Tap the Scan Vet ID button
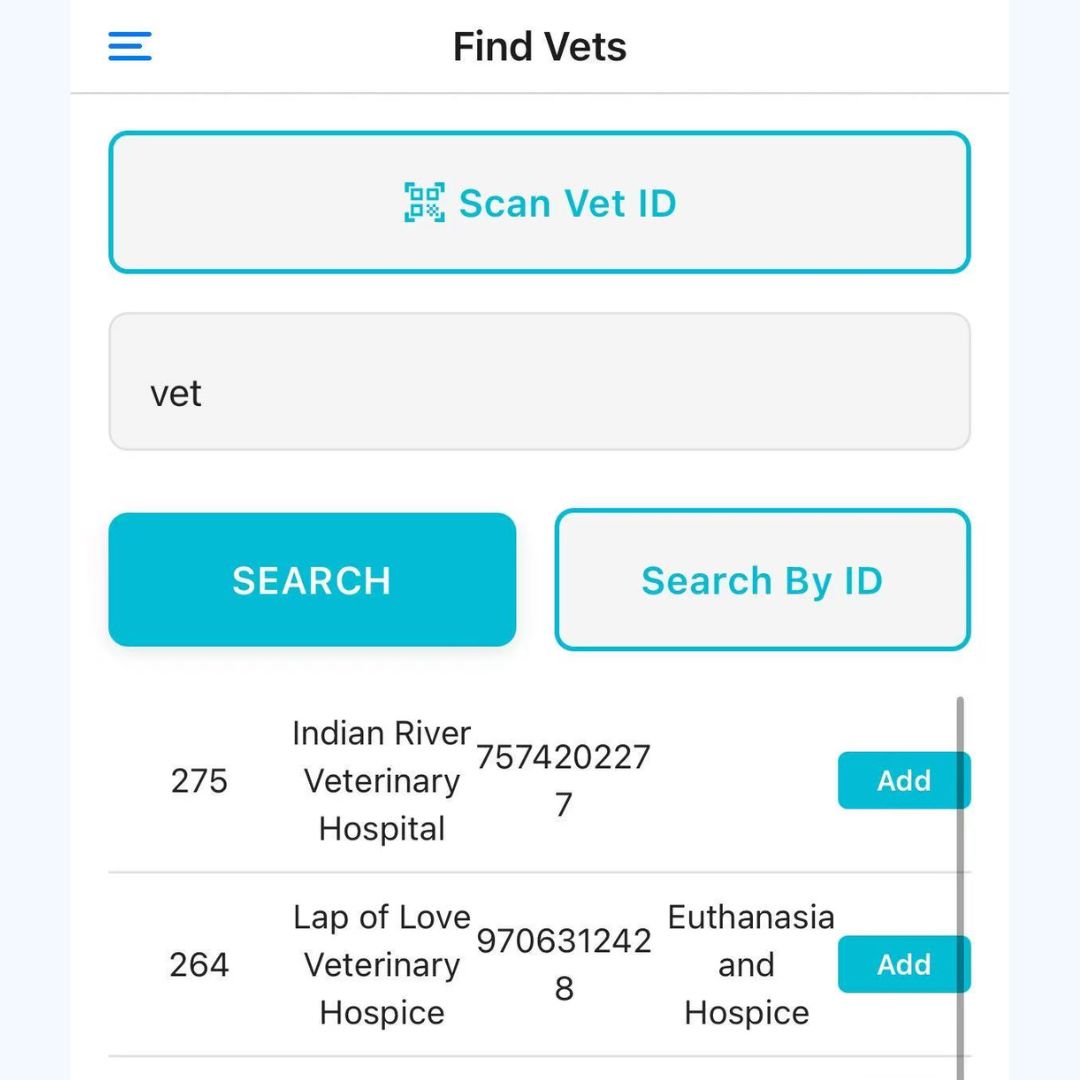Image resolution: width=1080 pixels, height=1080 pixels. click(x=539, y=203)
